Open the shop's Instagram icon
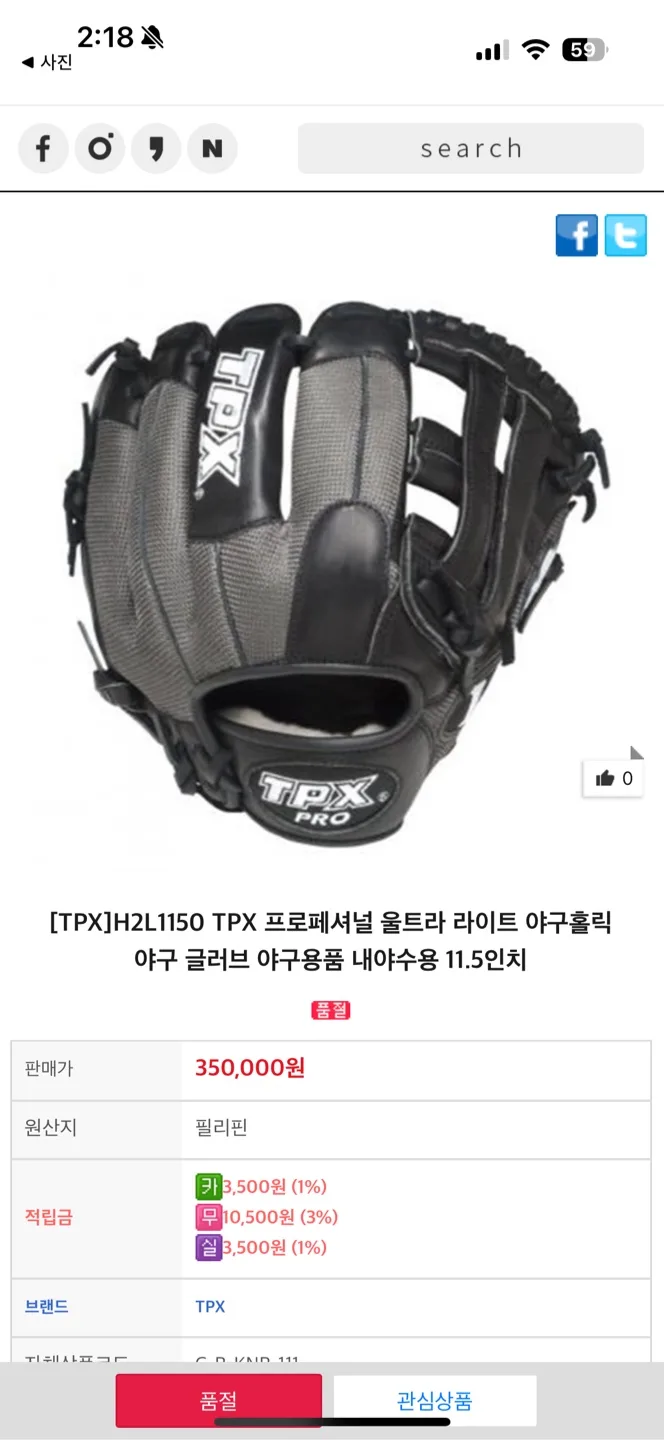 click(x=100, y=149)
